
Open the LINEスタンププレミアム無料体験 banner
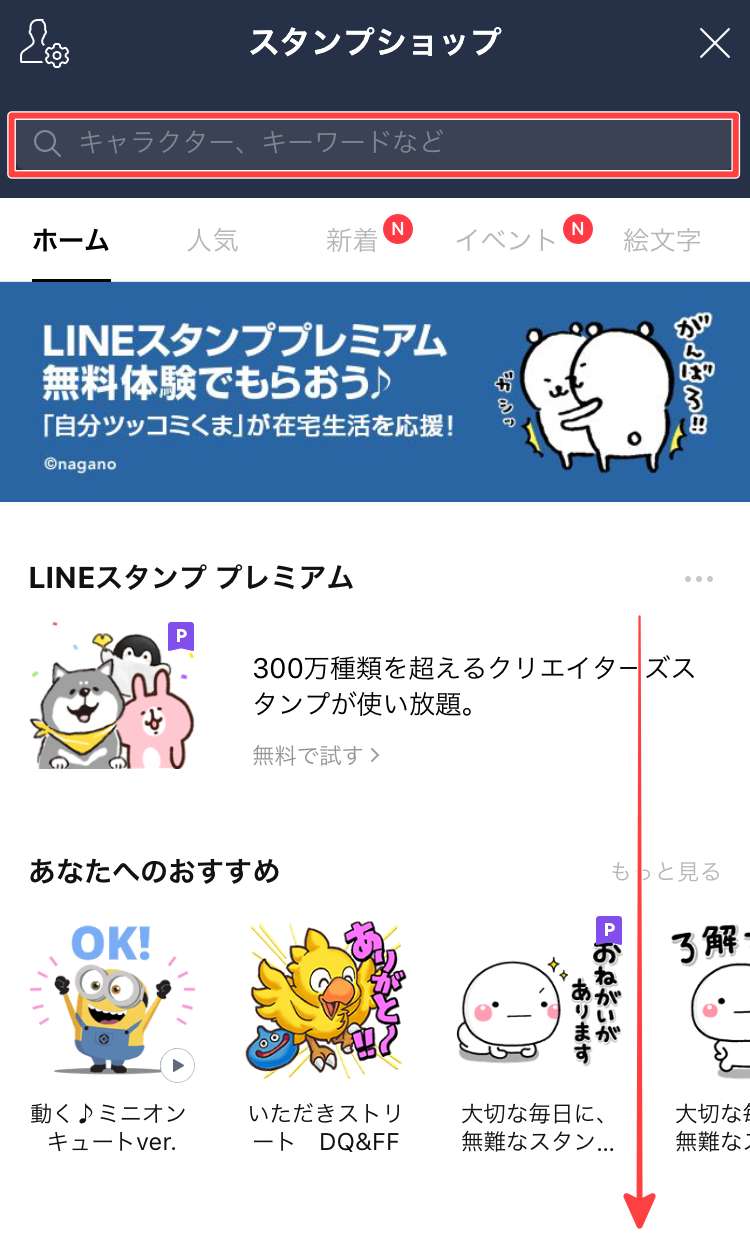(375, 391)
